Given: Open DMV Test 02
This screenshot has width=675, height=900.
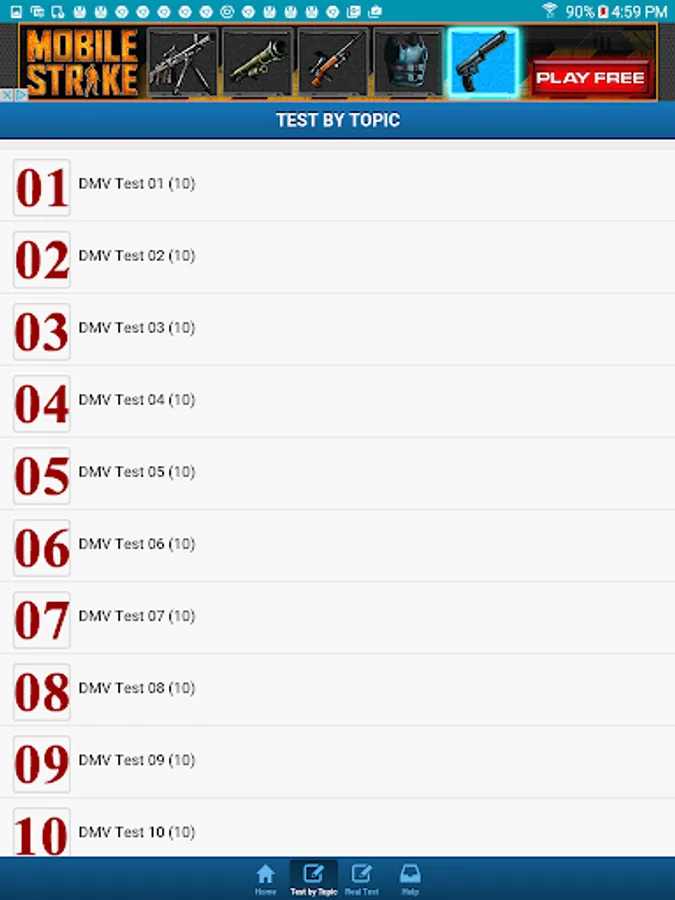Looking at the screenshot, I should pos(338,258).
